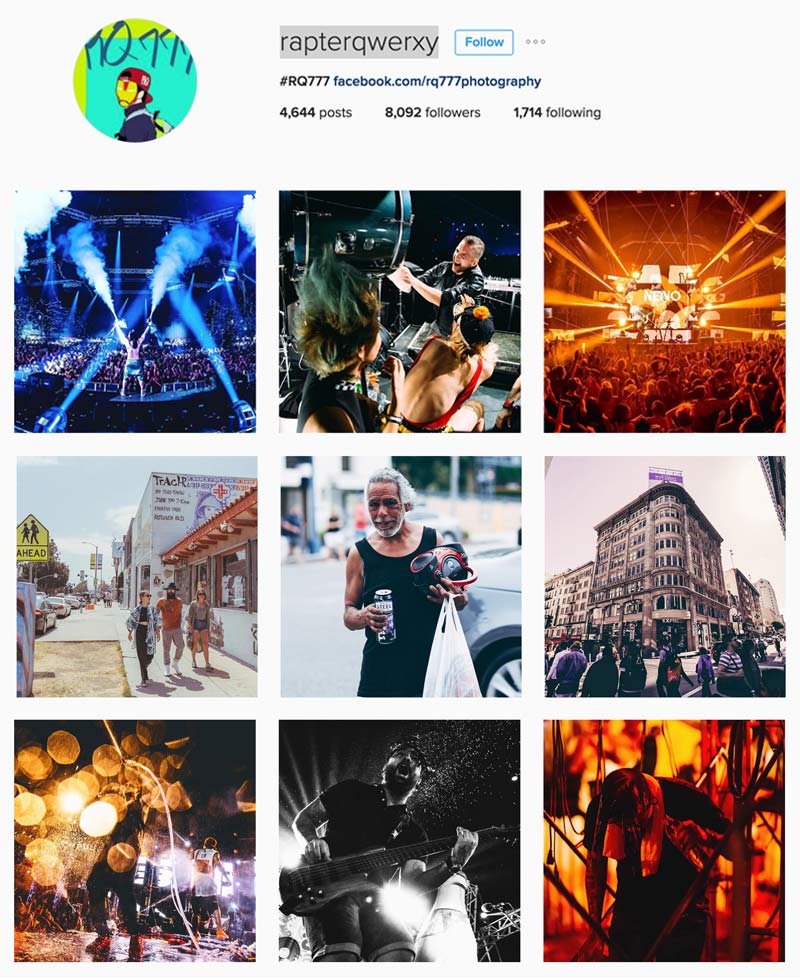Follow the rapterqwerxy account

(484, 42)
